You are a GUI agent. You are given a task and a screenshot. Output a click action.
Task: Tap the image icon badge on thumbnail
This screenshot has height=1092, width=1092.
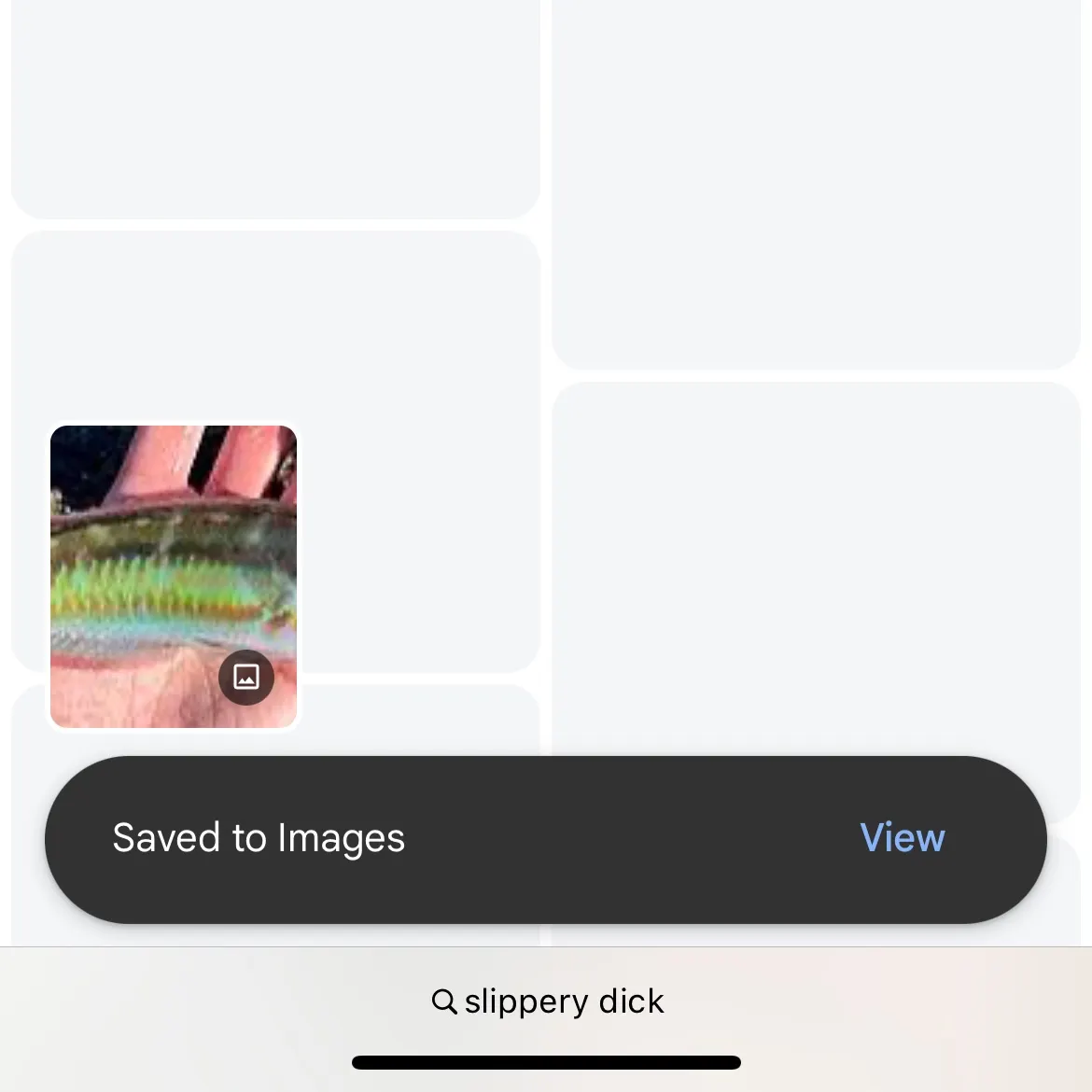pyautogui.click(x=246, y=677)
